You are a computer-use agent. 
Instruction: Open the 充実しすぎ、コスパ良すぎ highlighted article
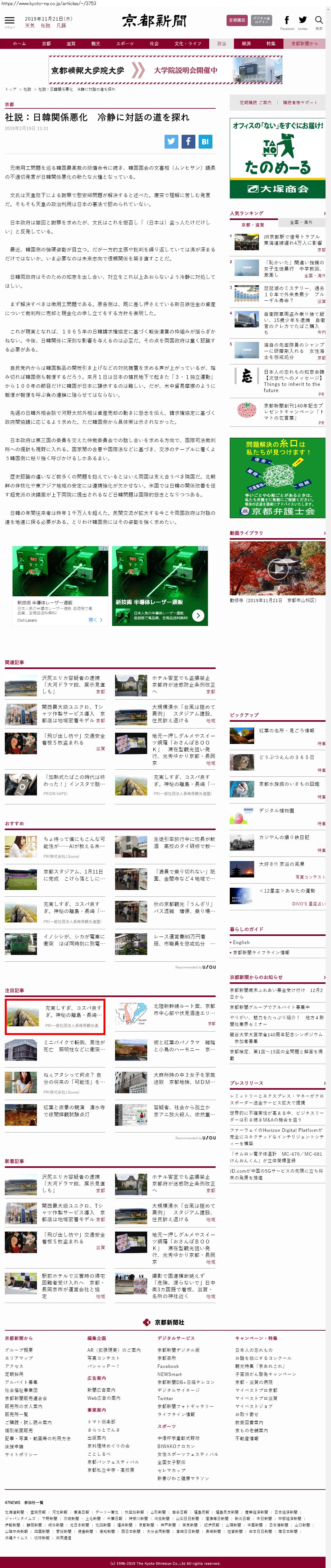tap(55, 1016)
